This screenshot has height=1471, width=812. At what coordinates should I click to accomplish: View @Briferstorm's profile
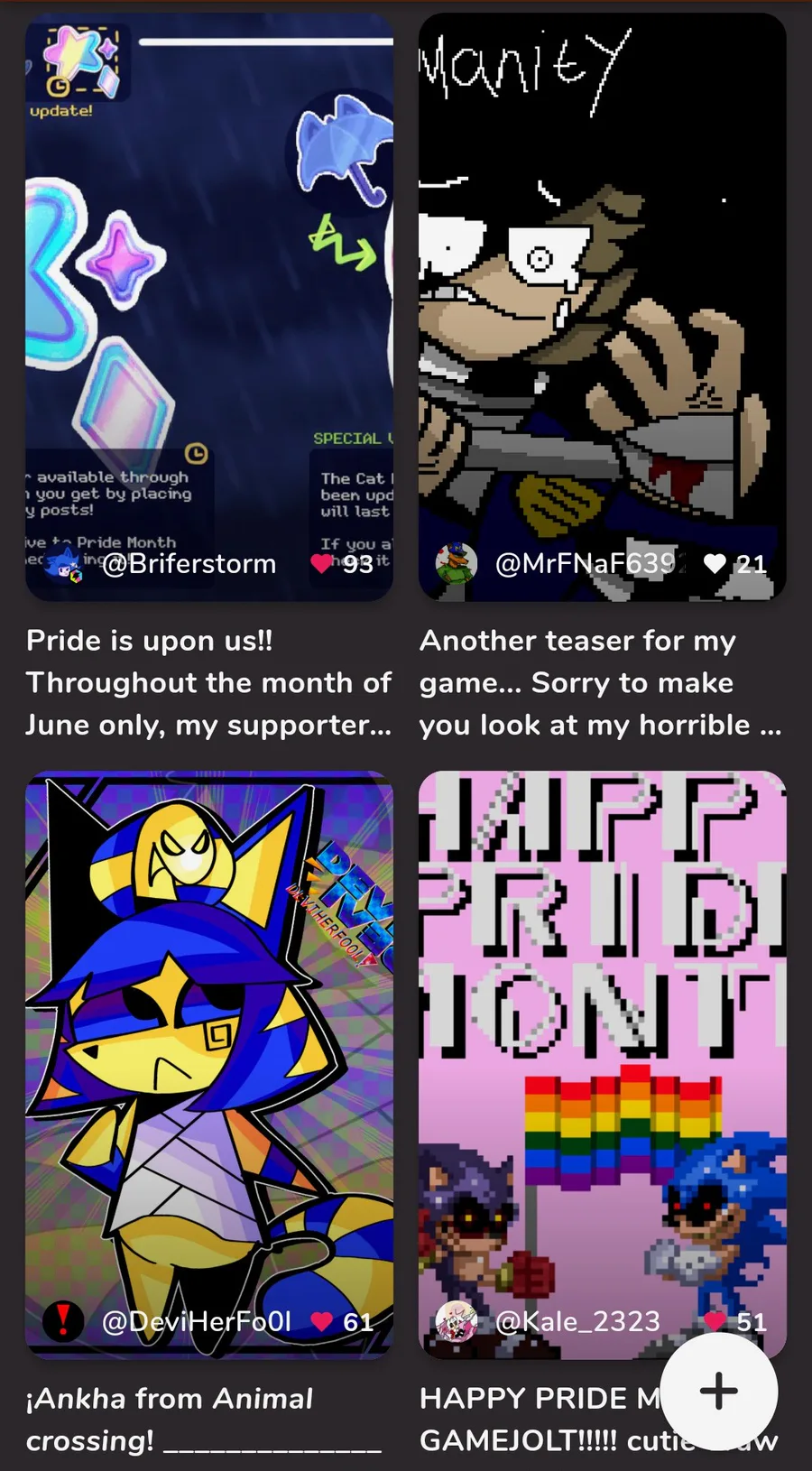tap(189, 564)
